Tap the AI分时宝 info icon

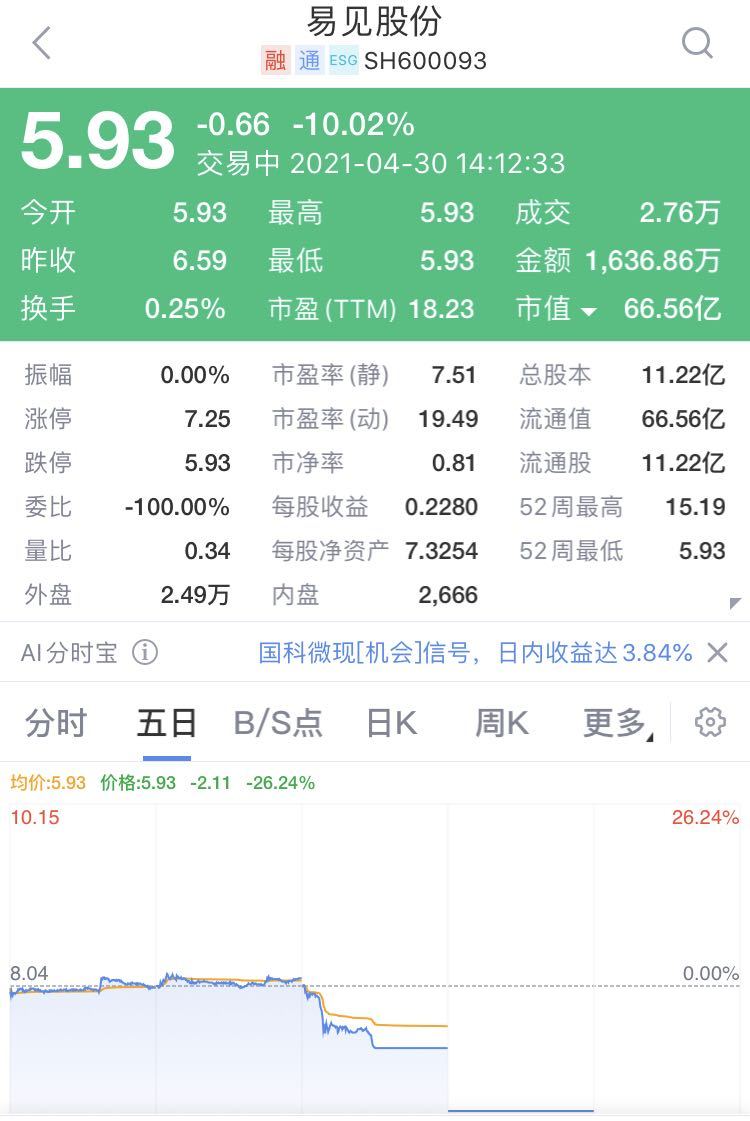click(145, 653)
